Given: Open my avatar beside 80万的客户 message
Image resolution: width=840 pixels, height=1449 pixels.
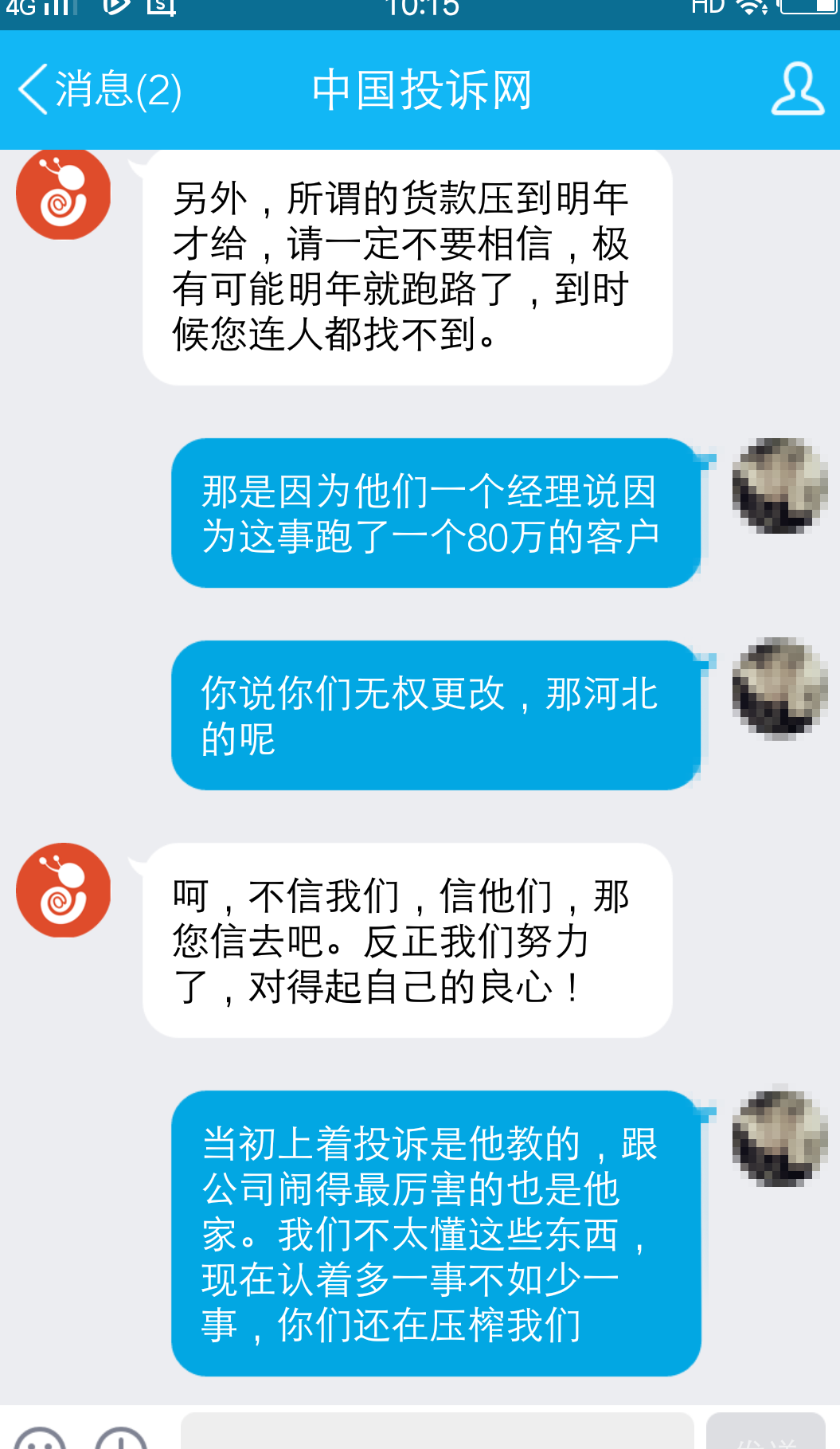Looking at the screenshot, I should pos(779,485).
